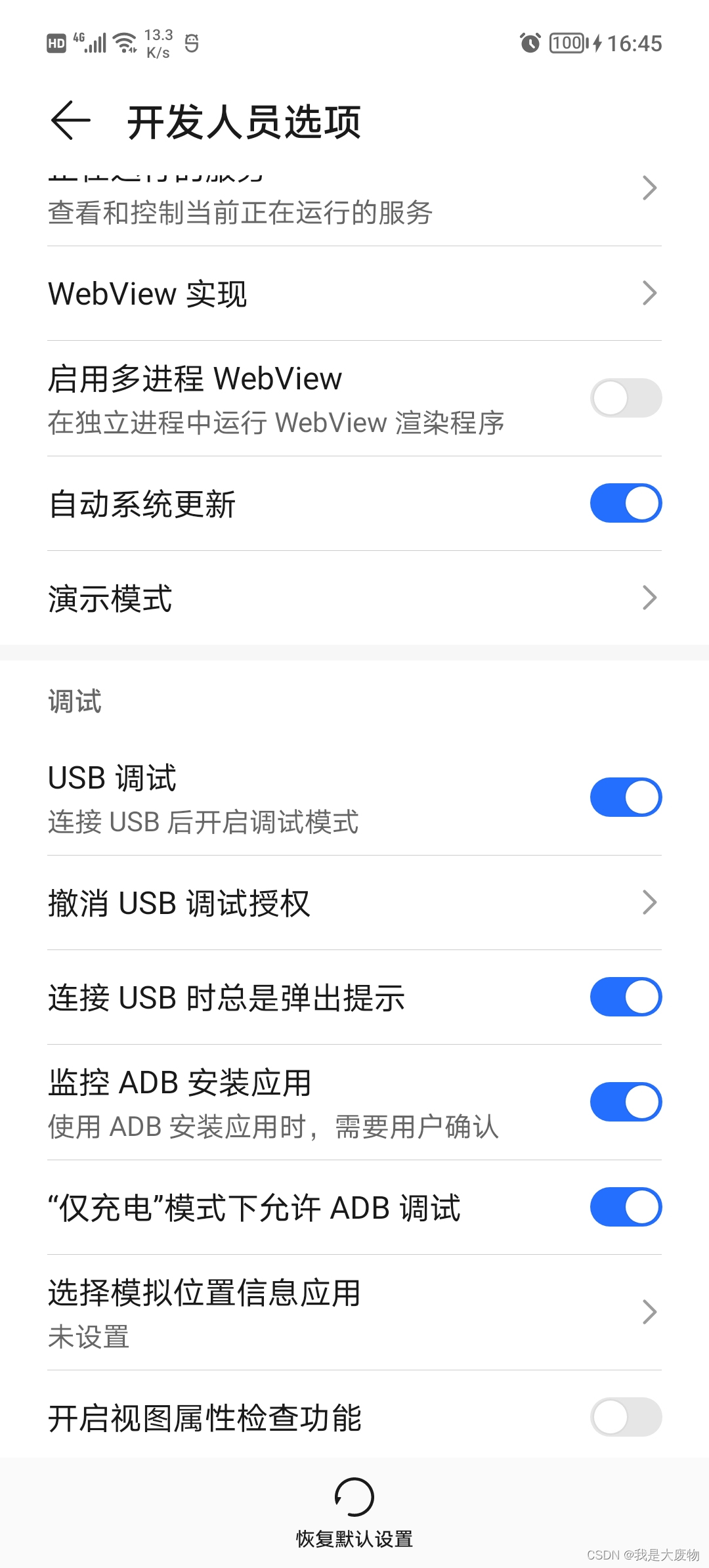Tap 恢复默认设置 at the bottom
The image size is (709, 1568).
pos(354,1537)
